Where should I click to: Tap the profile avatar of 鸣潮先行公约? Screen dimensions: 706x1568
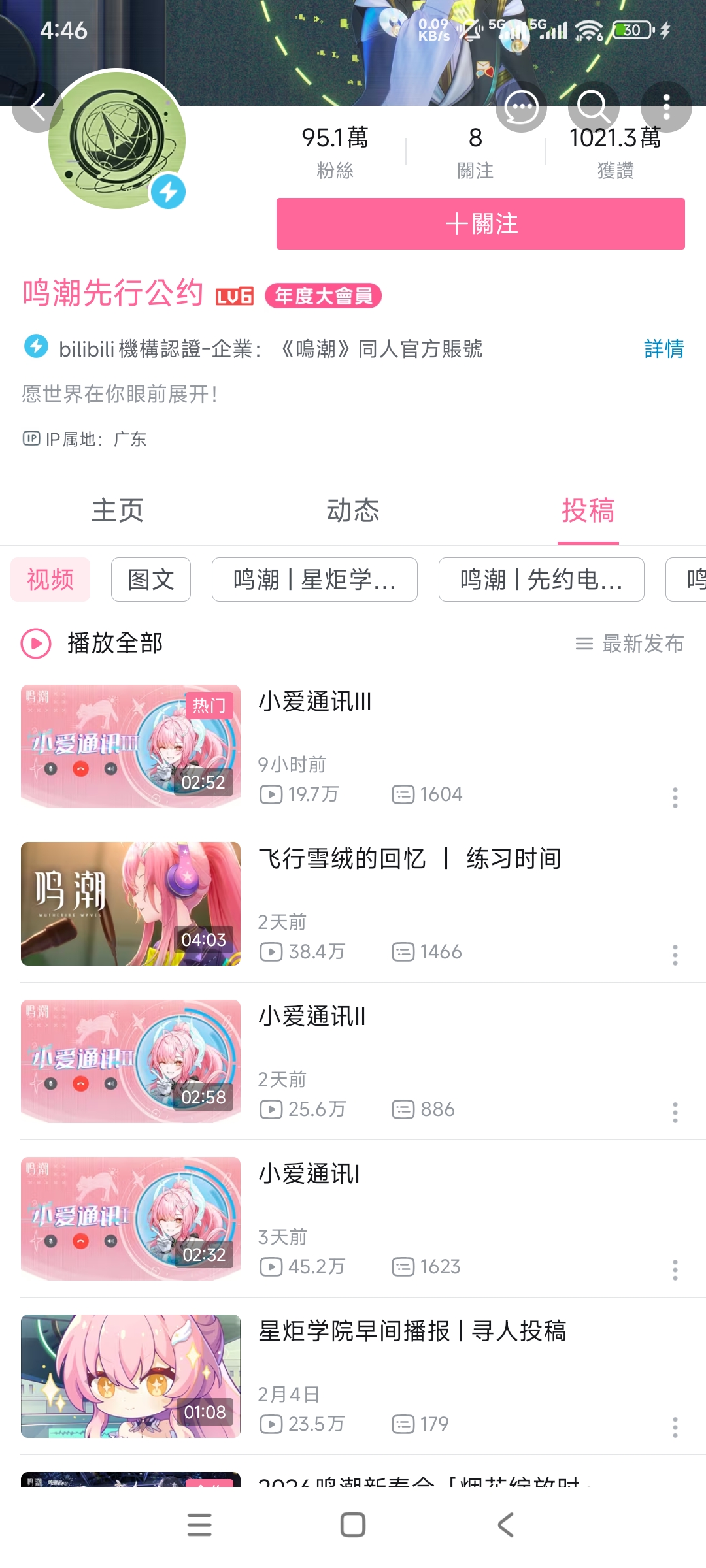point(118,140)
